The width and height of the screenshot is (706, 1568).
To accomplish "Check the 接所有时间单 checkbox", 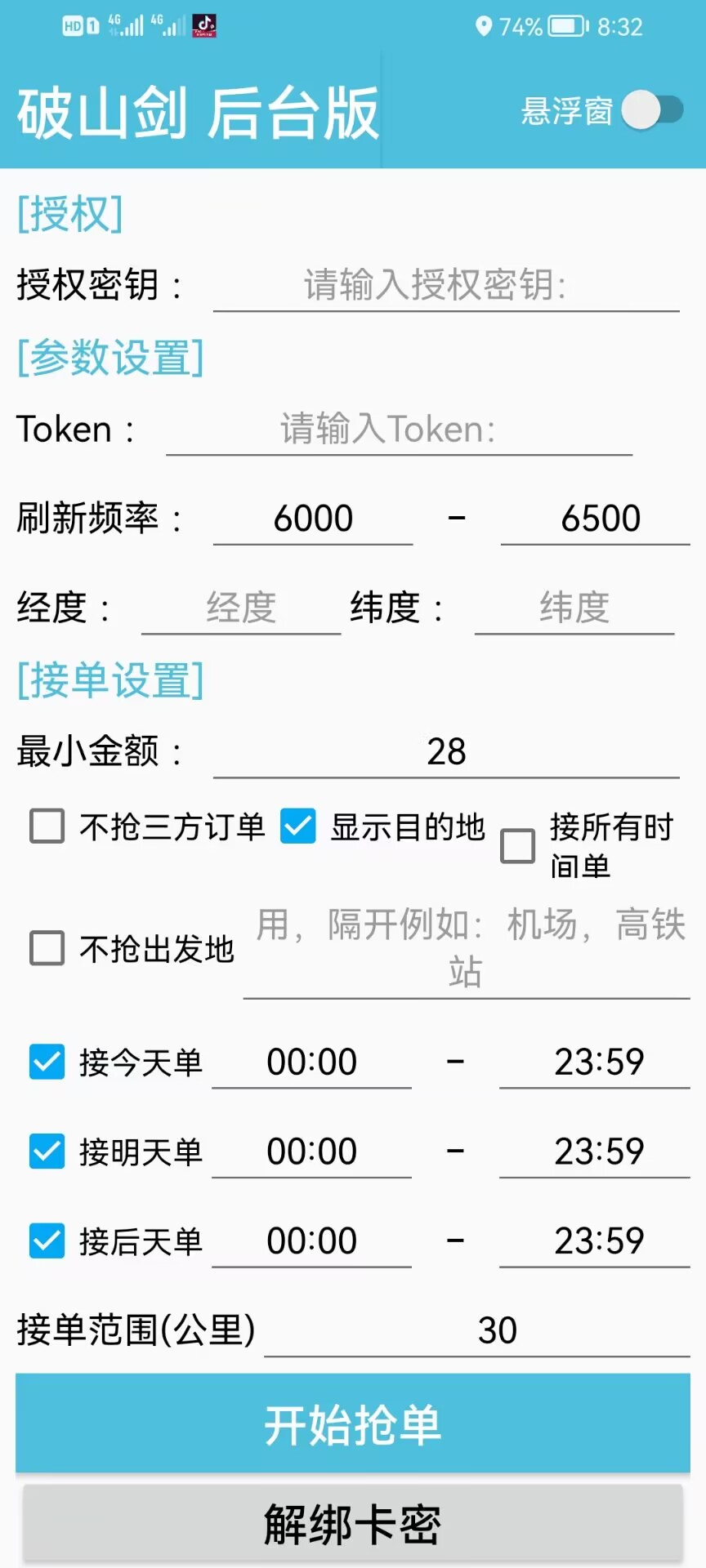I will point(518,846).
